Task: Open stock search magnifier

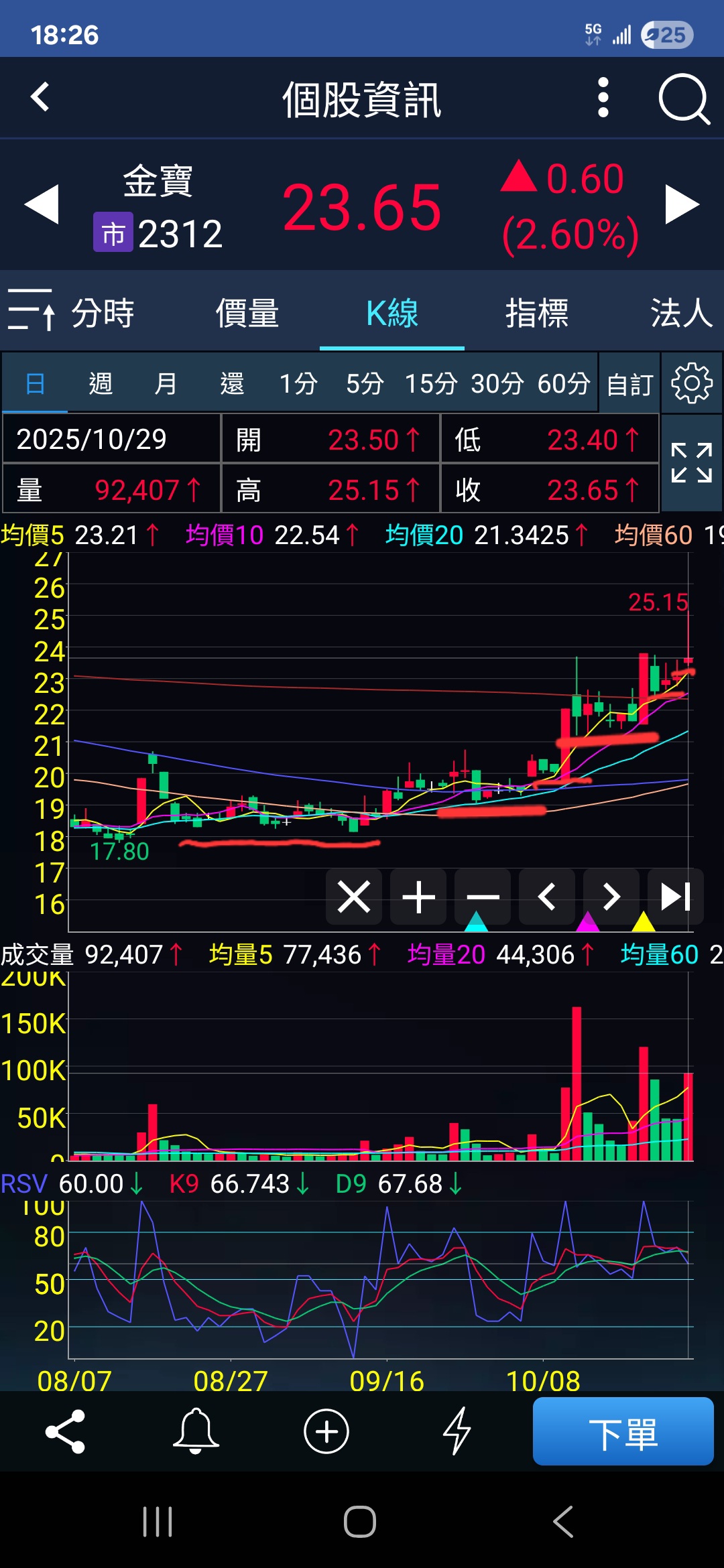Action: [683, 99]
